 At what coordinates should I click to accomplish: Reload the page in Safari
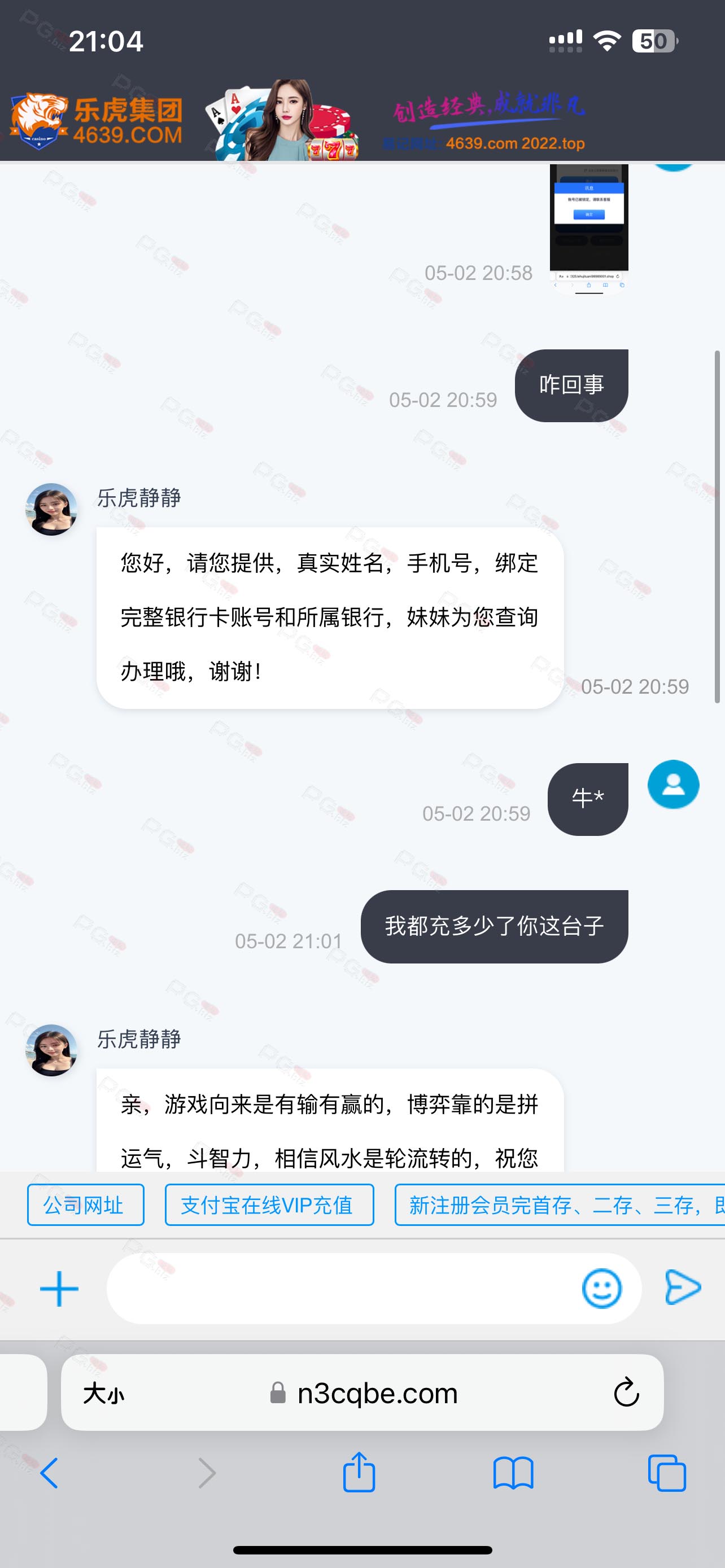tap(626, 1392)
